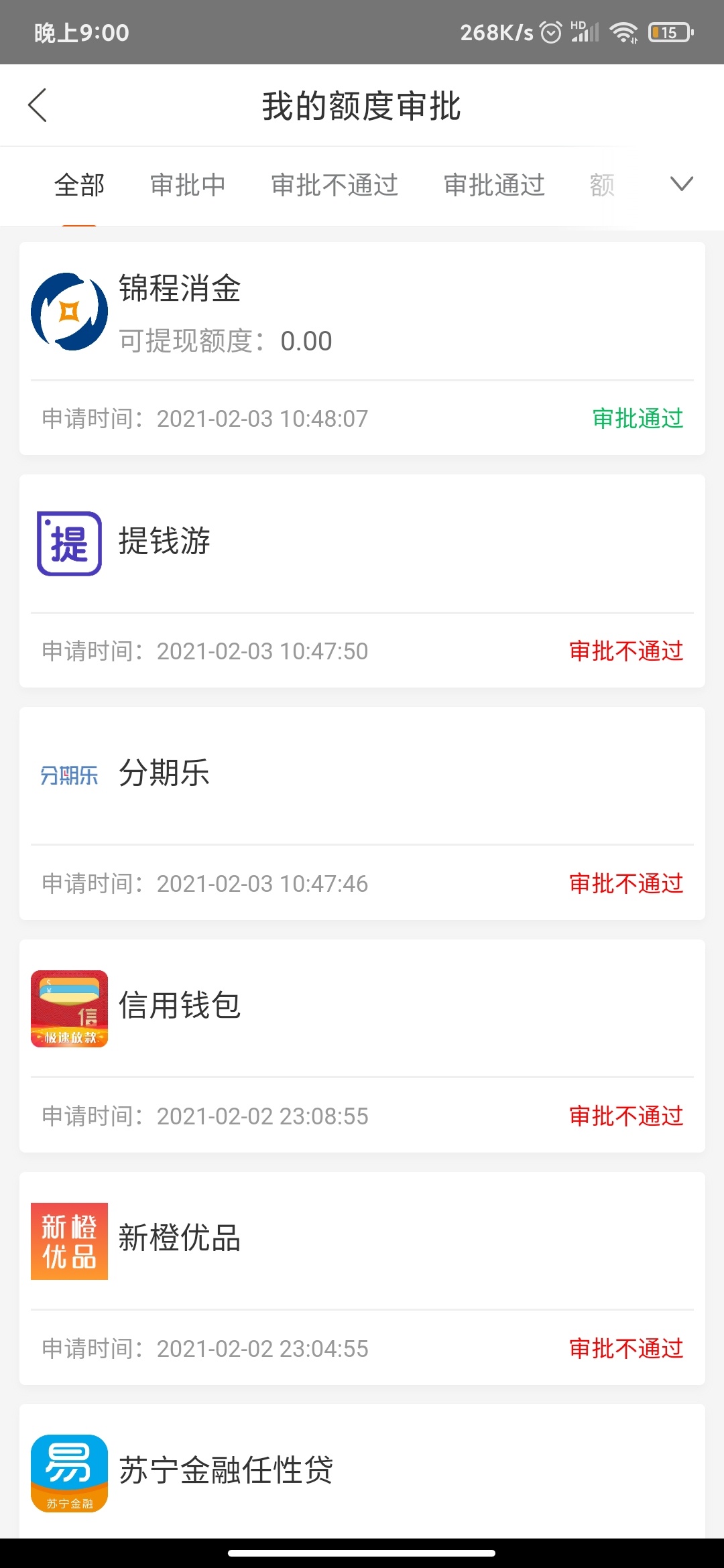Open the 苏宁金融任性贷 card
724x1568 pixels.
pyautogui.click(x=362, y=1472)
